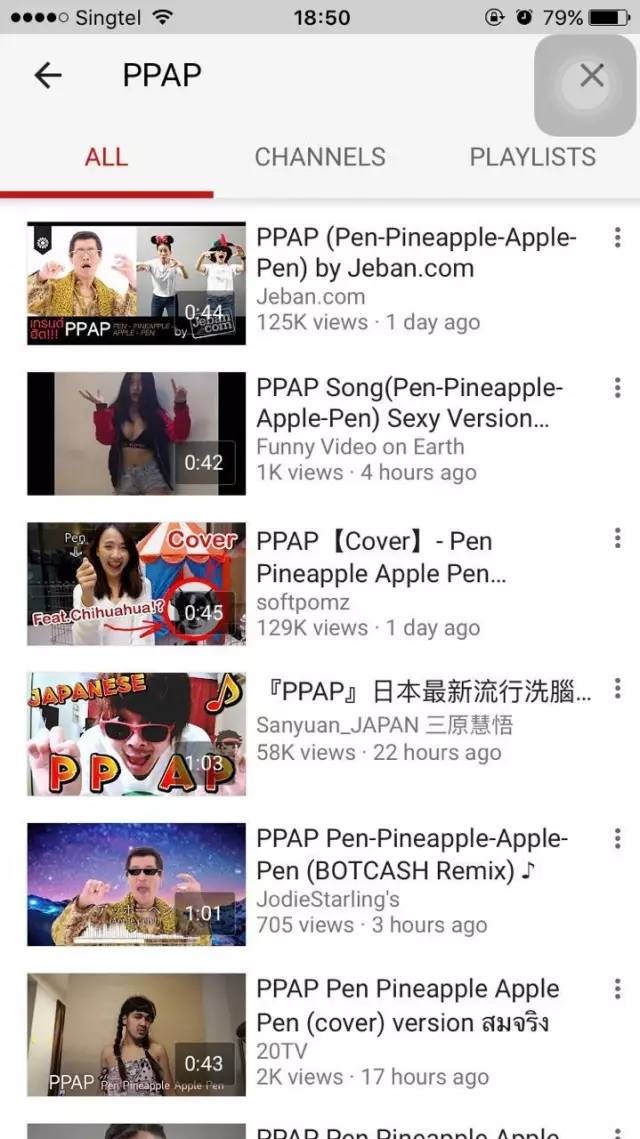Image resolution: width=640 pixels, height=1139 pixels.
Task: Tap the PPAP search field
Action: [300, 75]
